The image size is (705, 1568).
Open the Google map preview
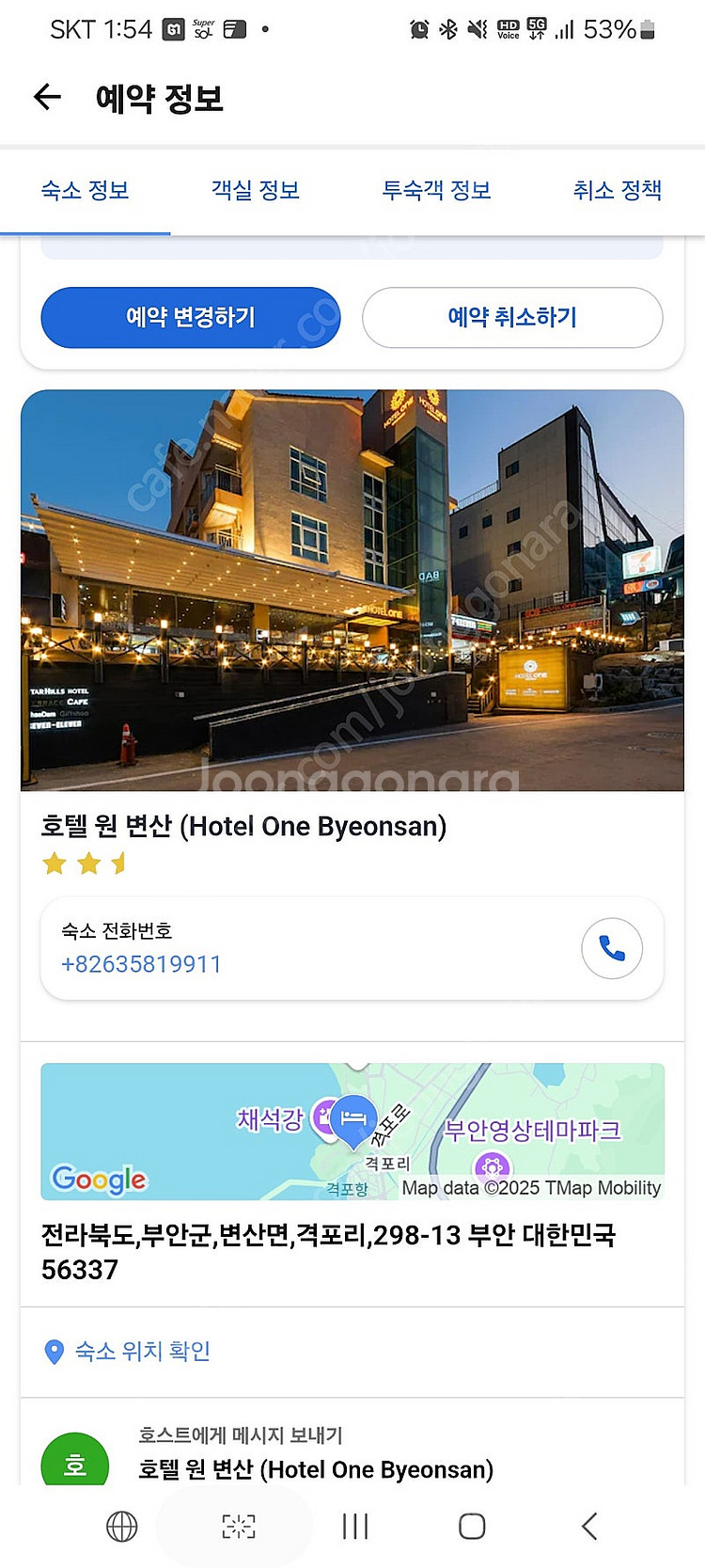coord(352,1131)
